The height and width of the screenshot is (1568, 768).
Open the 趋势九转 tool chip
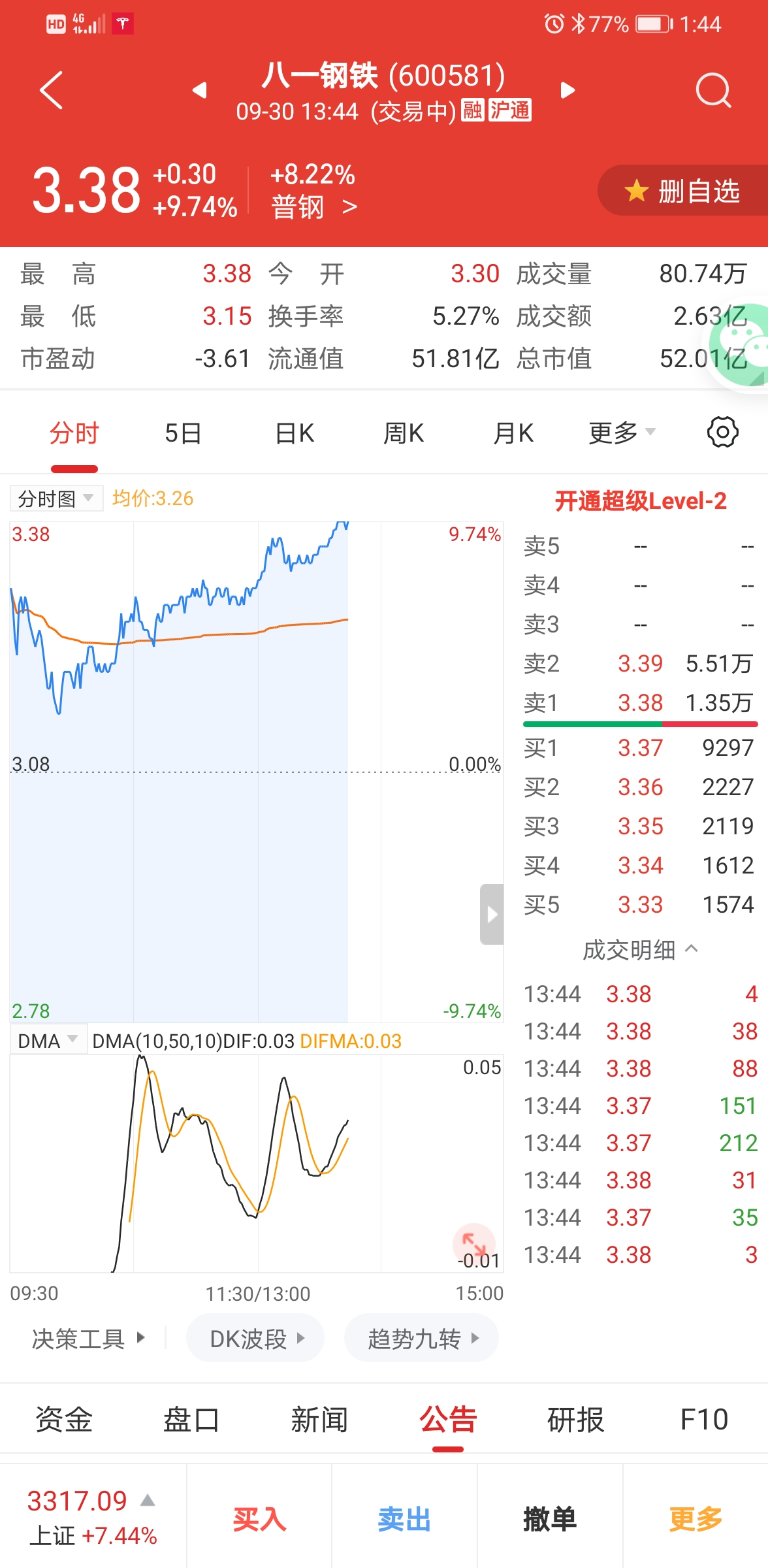[x=421, y=1339]
